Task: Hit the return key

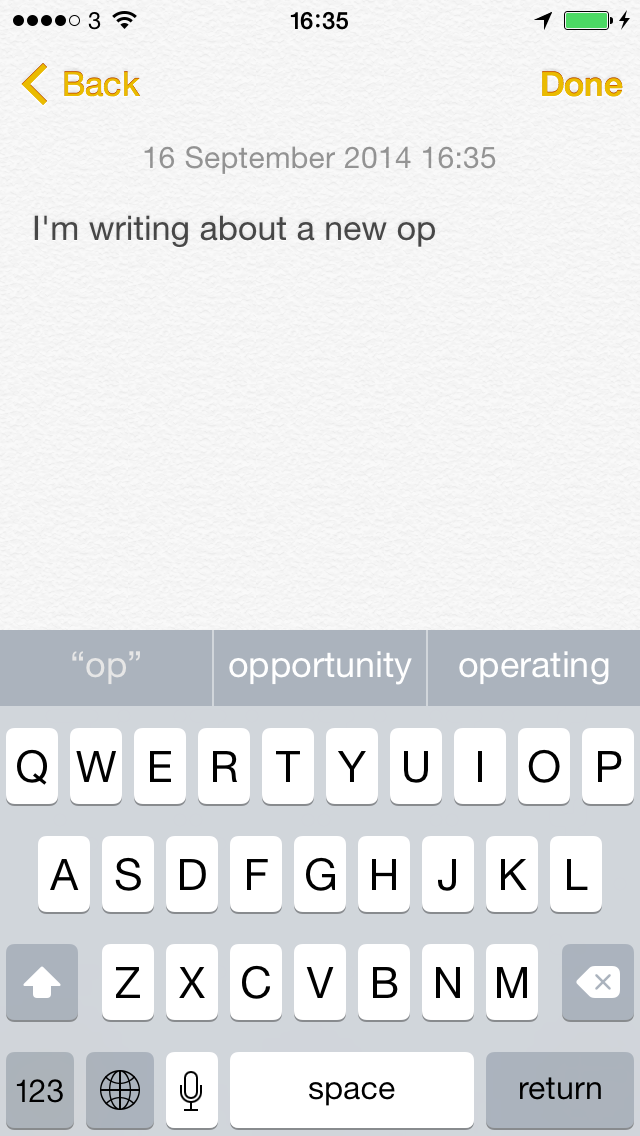Action: (560, 1089)
